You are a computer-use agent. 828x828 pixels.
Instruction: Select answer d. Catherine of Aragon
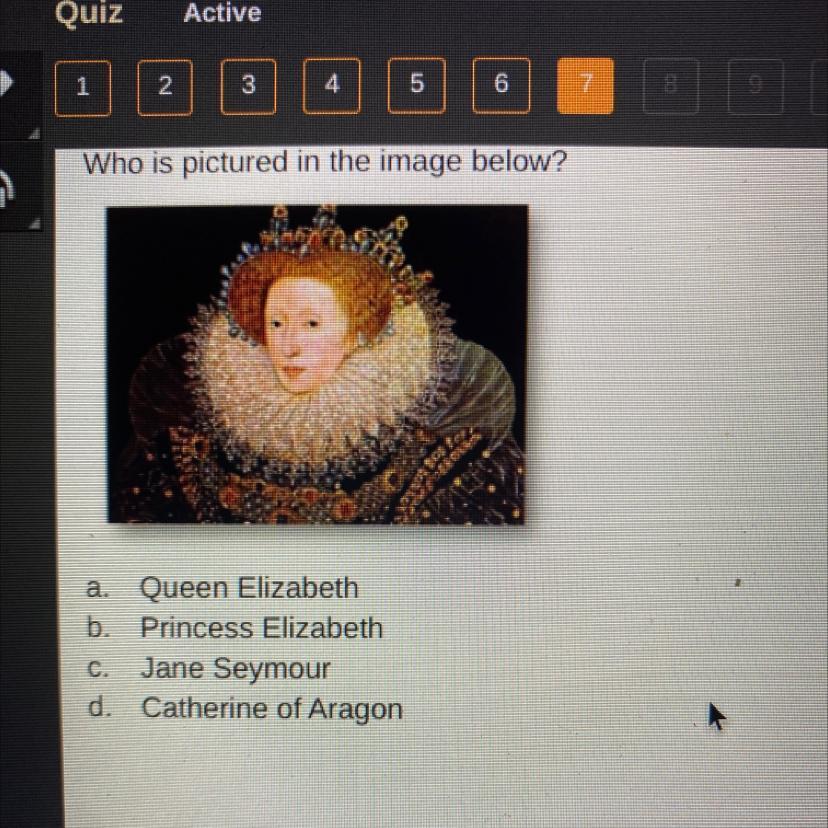pos(271,708)
